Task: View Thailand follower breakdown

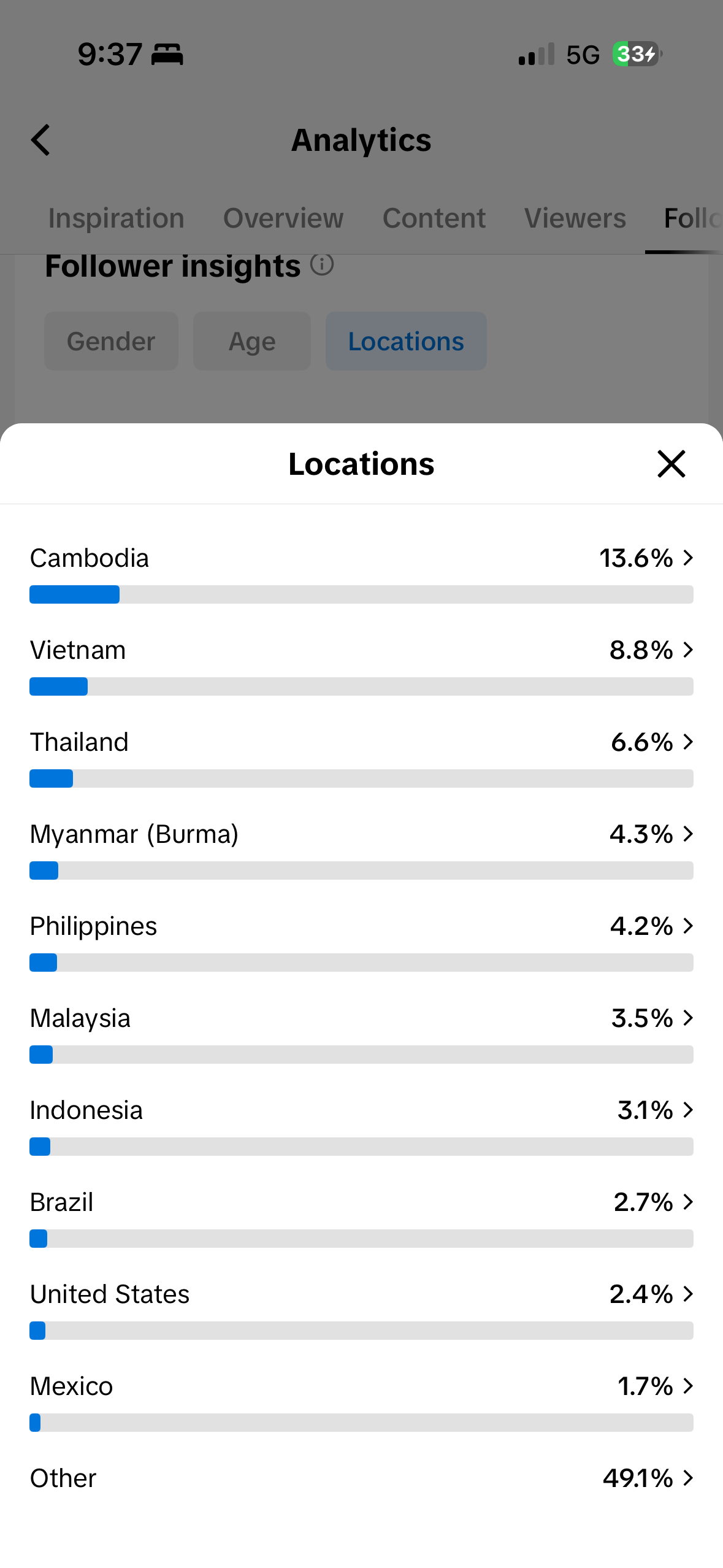Action: [361, 758]
